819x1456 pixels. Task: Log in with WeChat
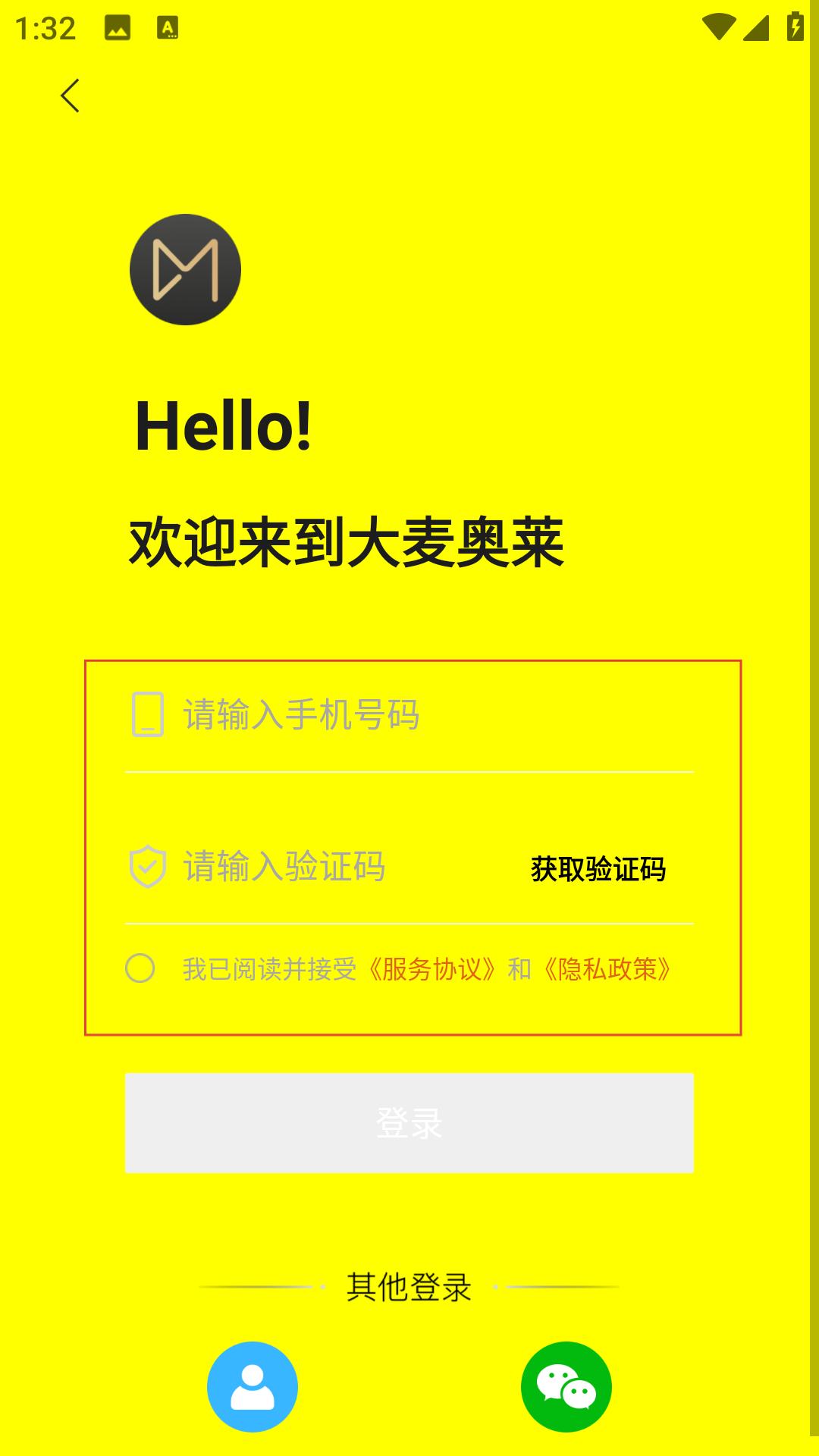pos(566,1387)
